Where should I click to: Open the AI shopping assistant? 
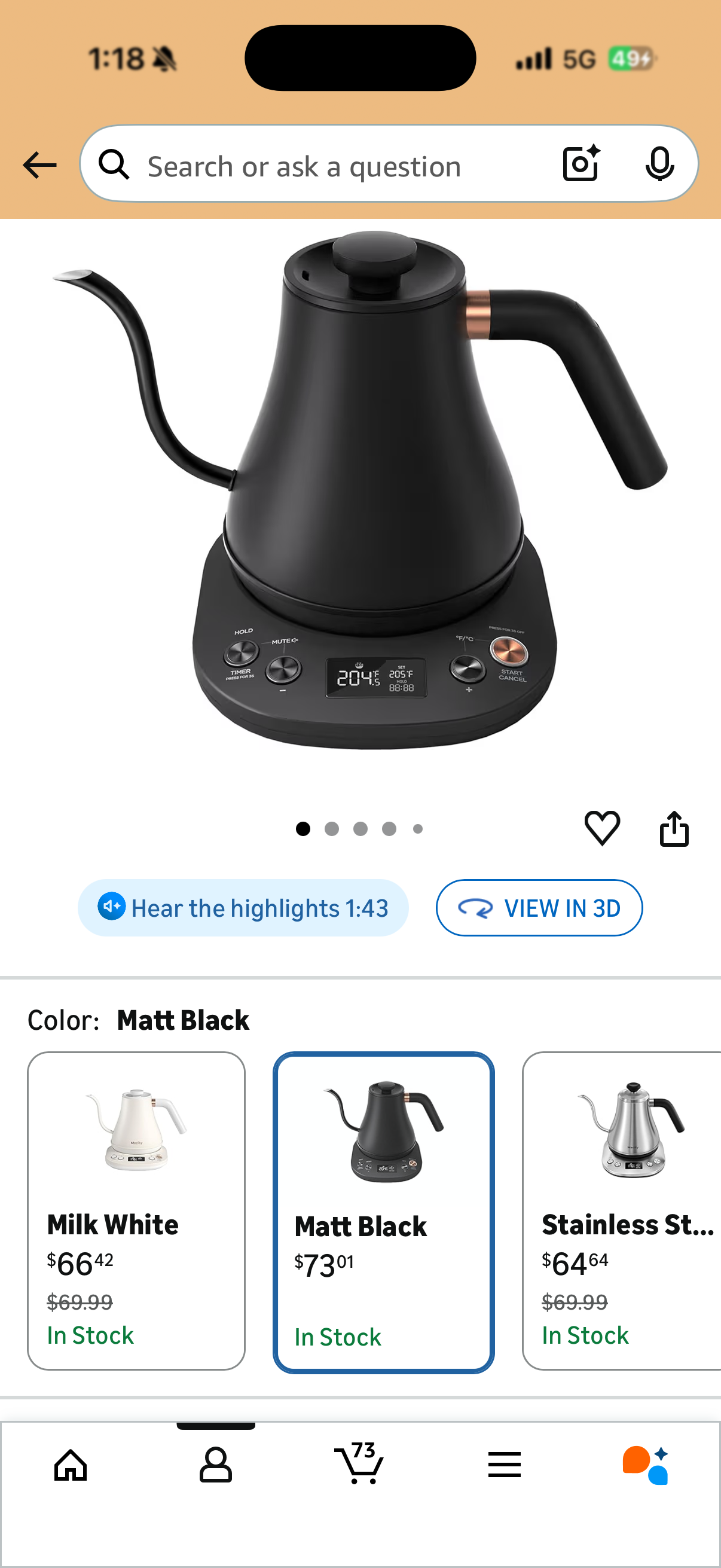tap(646, 1465)
